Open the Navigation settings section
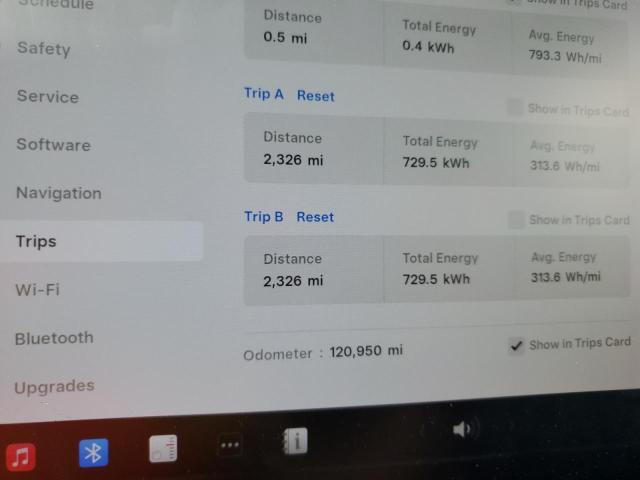 (58, 193)
